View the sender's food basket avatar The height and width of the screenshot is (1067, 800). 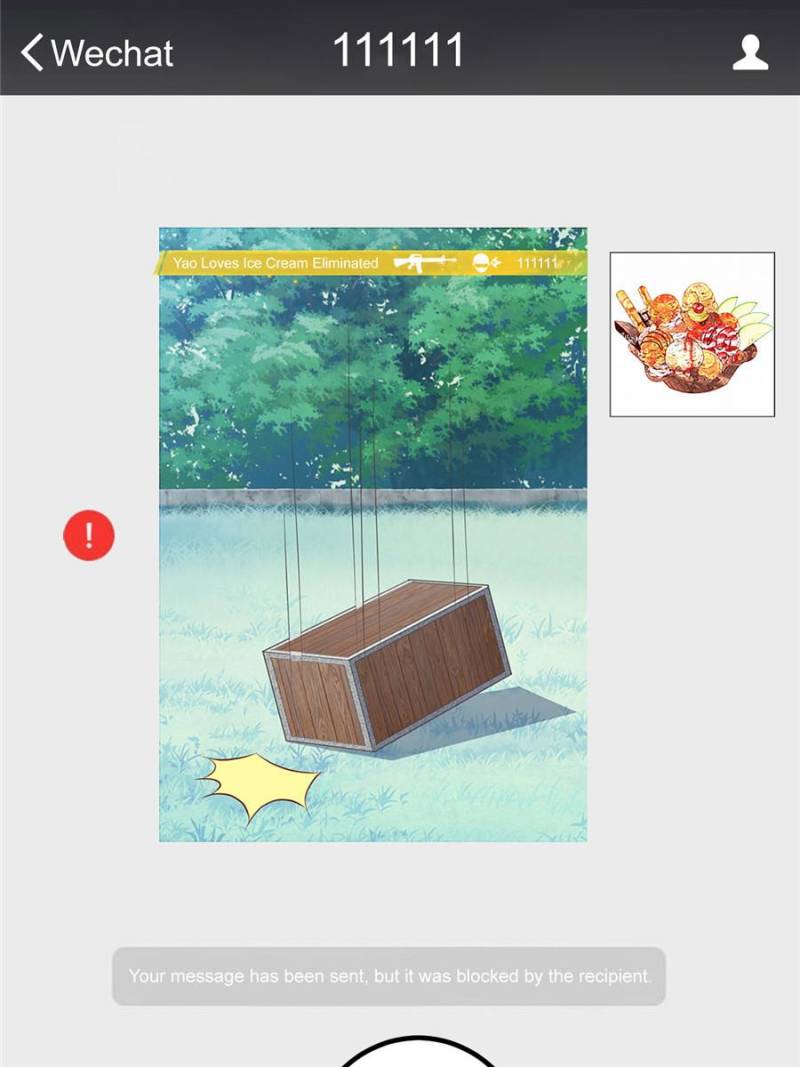point(692,334)
